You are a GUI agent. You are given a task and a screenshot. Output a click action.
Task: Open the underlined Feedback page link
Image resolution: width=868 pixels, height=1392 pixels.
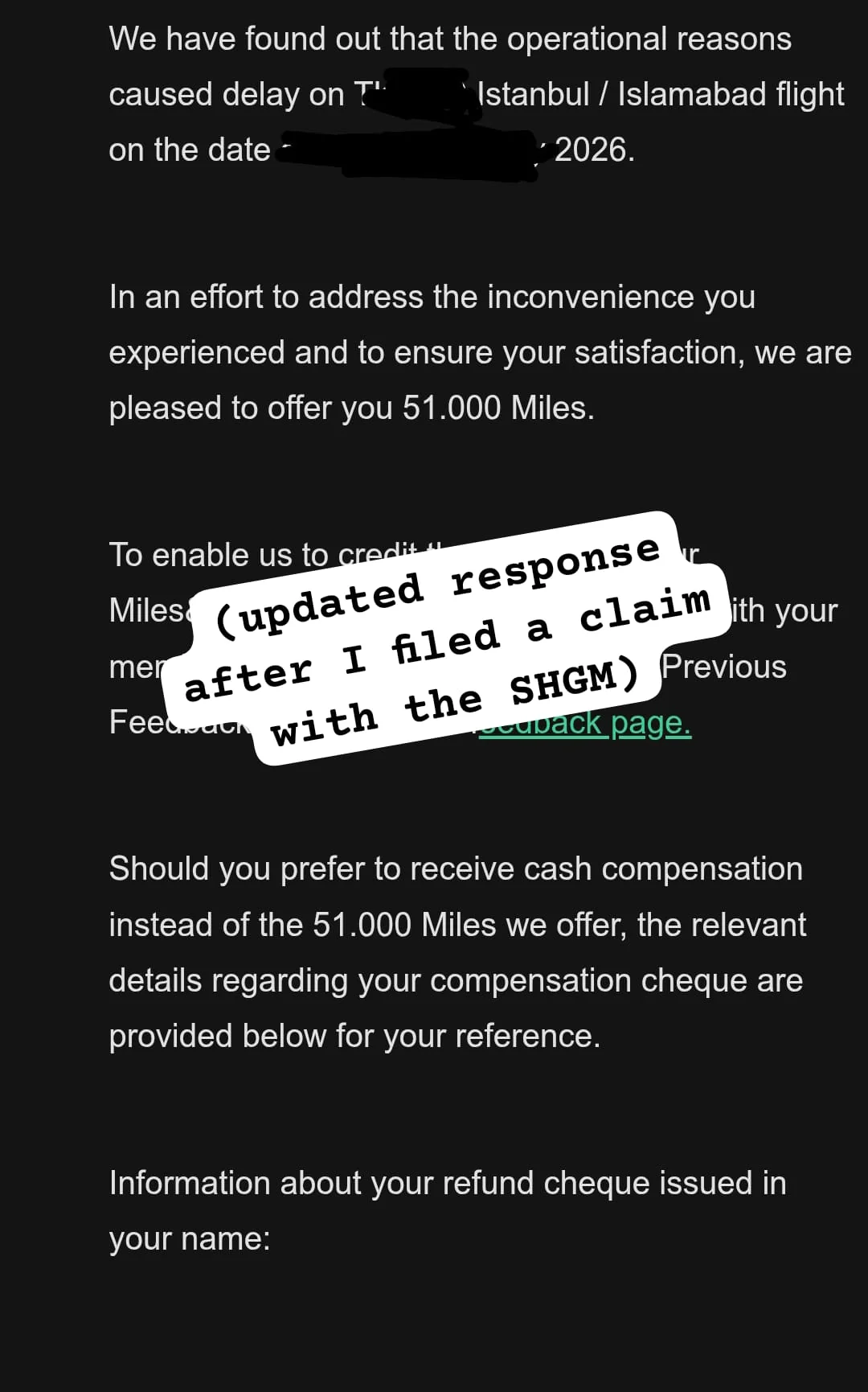coord(586,723)
